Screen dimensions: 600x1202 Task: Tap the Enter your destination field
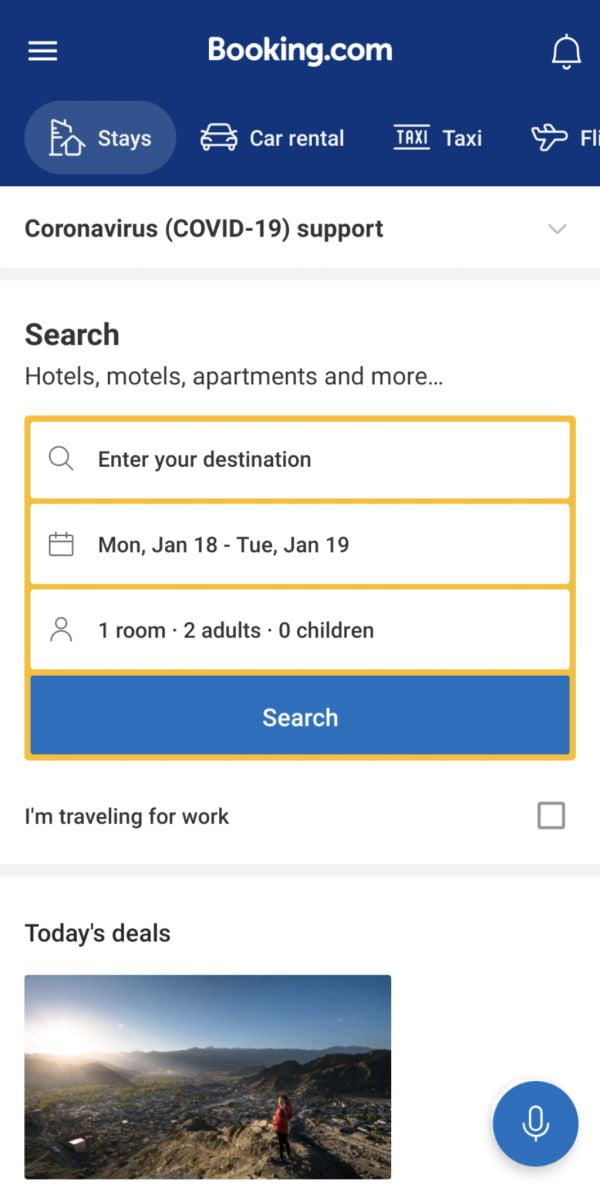click(x=300, y=460)
